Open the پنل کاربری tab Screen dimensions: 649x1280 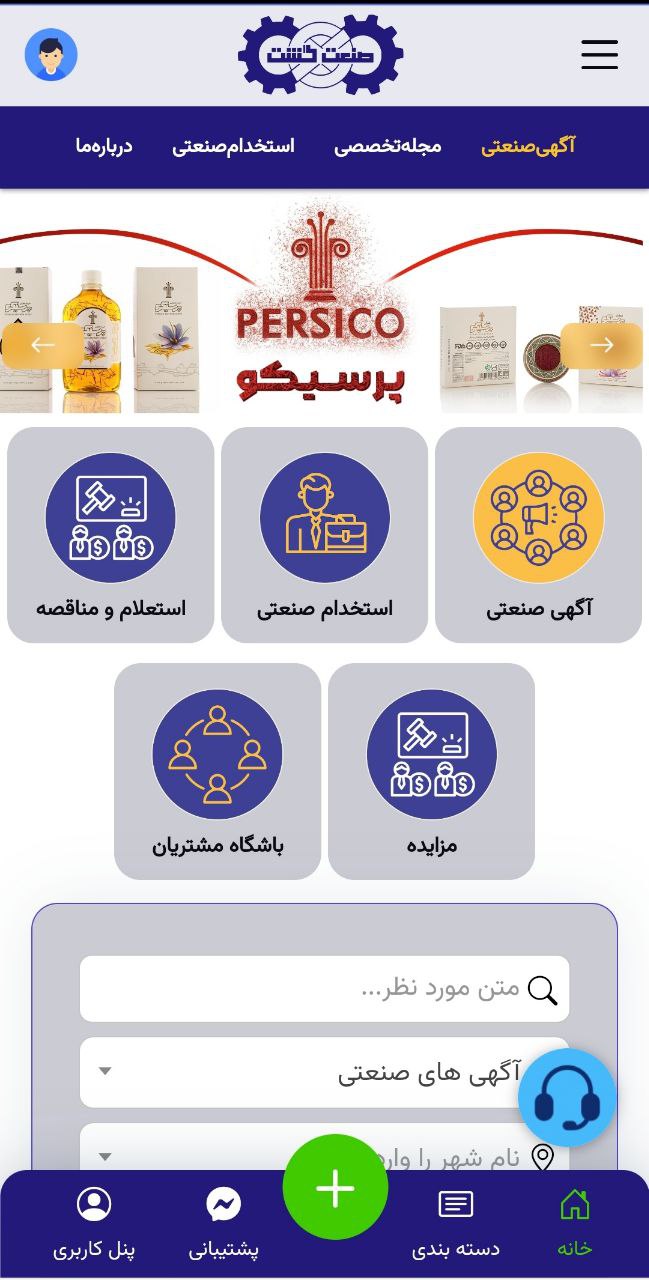pyautogui.click(x=94, y=1223)
